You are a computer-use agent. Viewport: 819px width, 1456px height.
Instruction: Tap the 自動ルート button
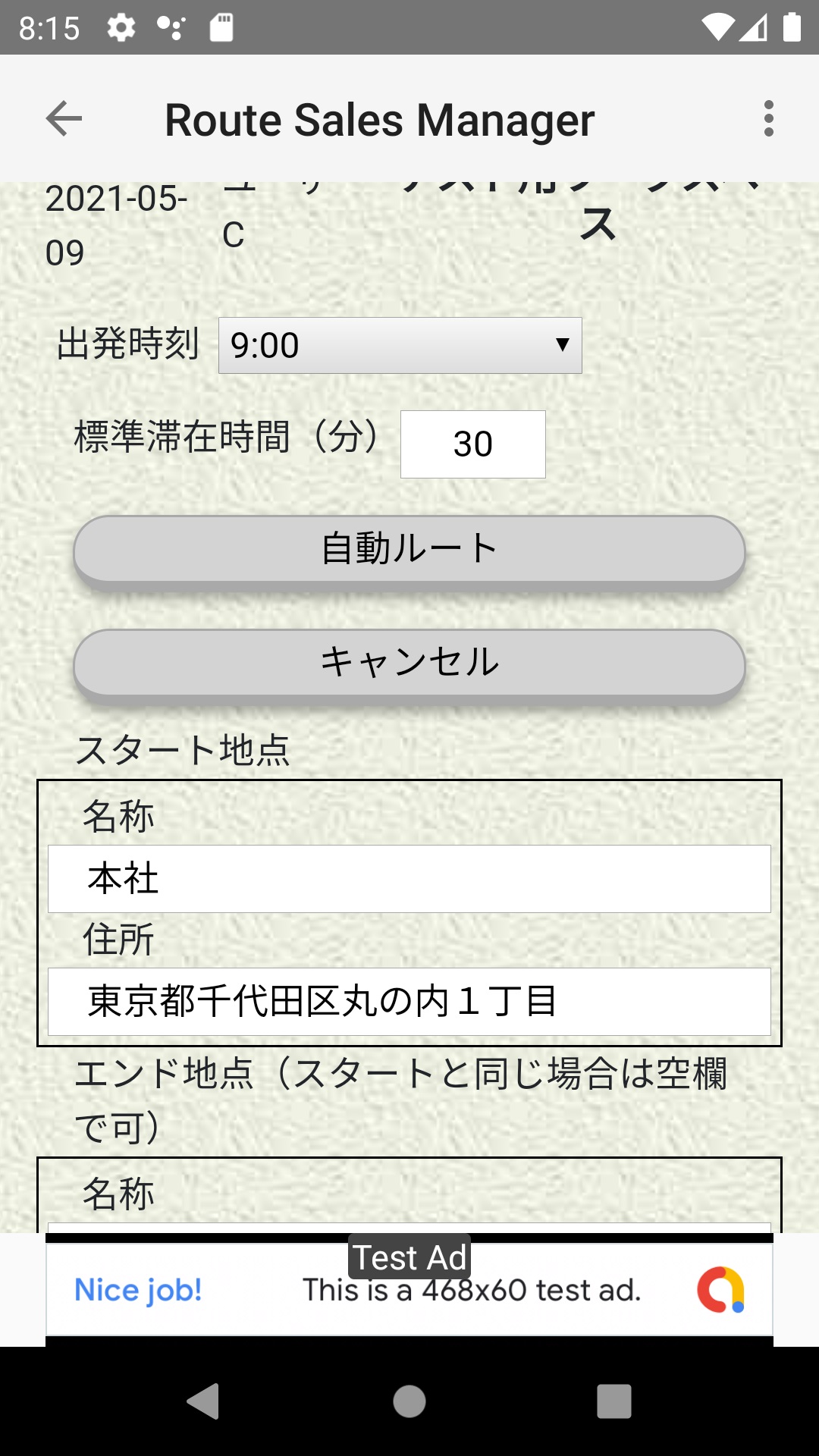[x=409, y=549]
